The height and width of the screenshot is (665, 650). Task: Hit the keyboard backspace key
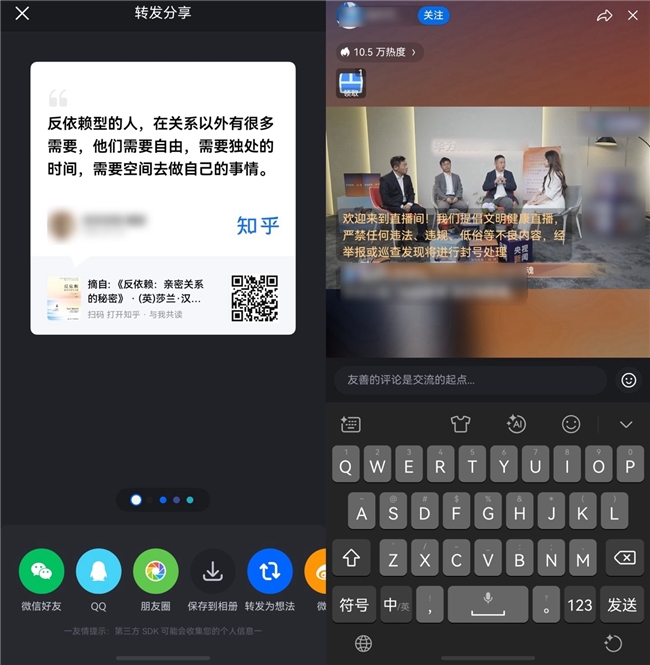pos(622,558)
